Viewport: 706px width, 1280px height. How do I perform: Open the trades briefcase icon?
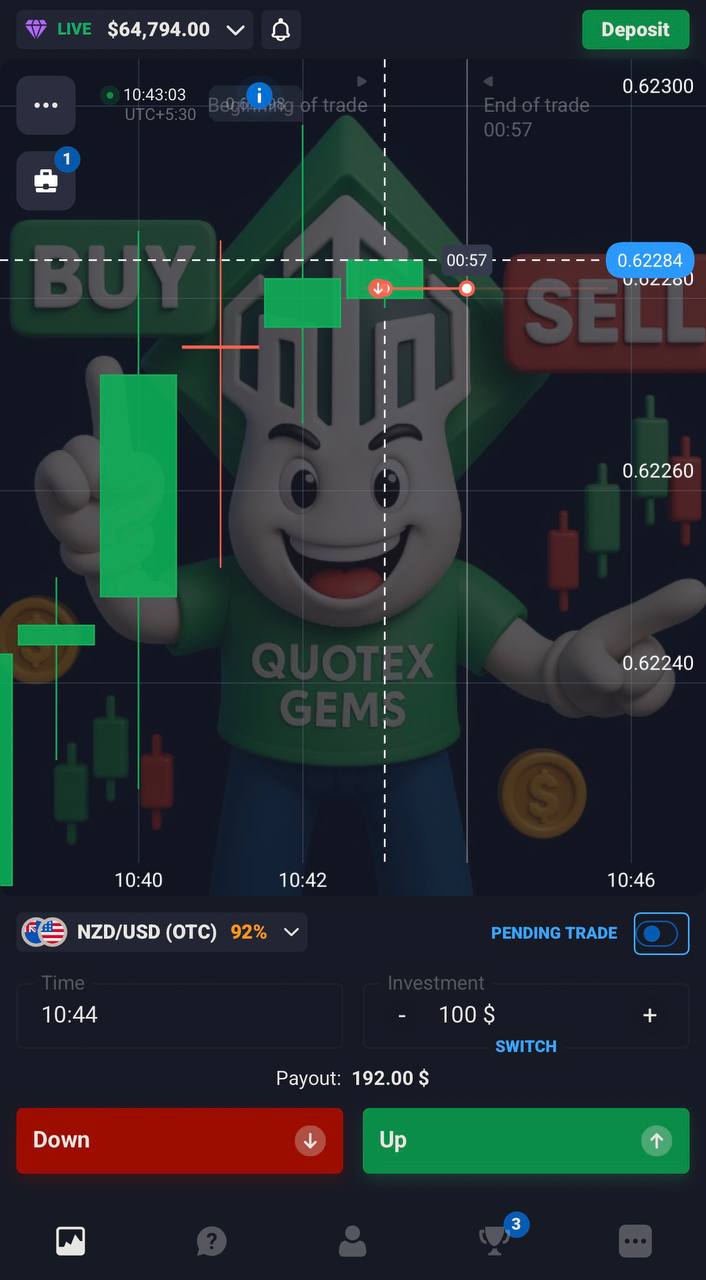[x=46, y=181]
